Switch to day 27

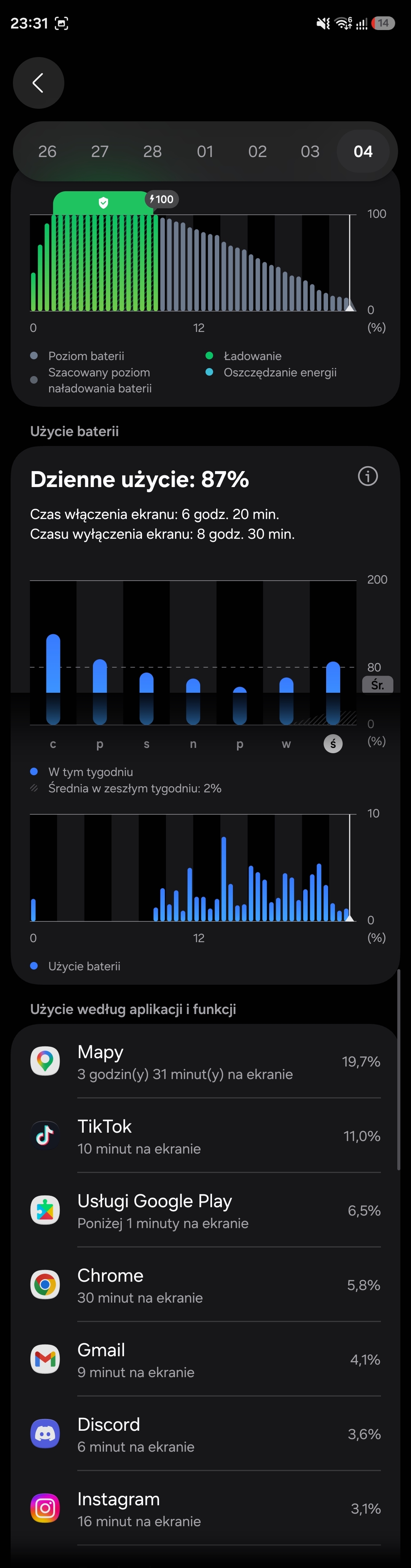[100, 152]
